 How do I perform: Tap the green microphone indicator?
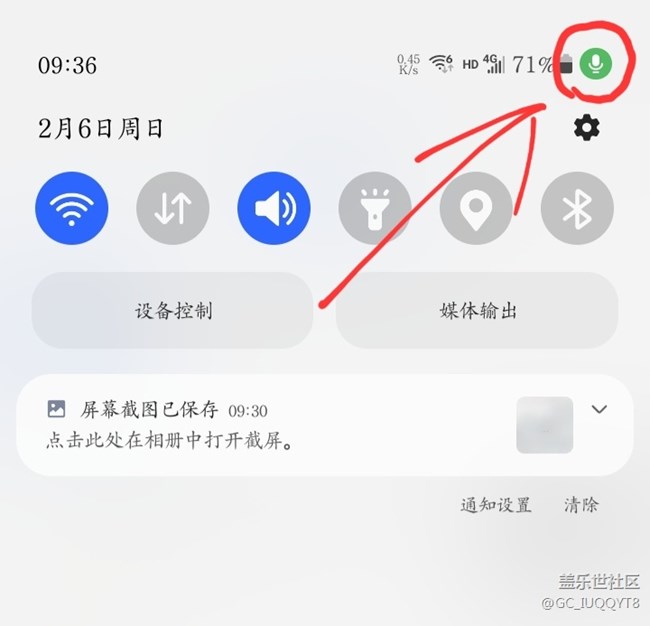[x=596, y=64]
